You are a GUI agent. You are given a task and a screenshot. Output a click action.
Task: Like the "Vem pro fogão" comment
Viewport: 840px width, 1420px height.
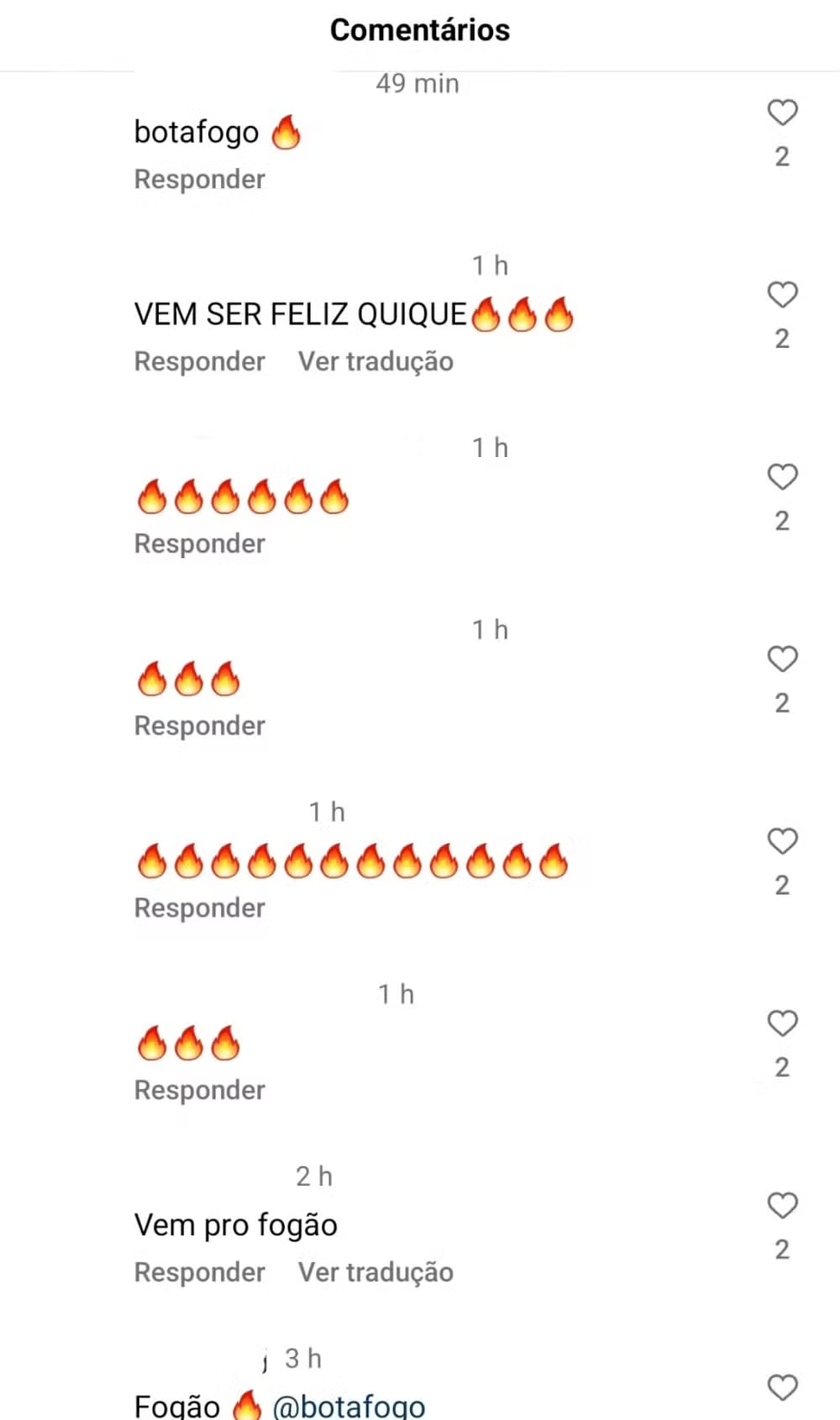tap(782, 1206)
